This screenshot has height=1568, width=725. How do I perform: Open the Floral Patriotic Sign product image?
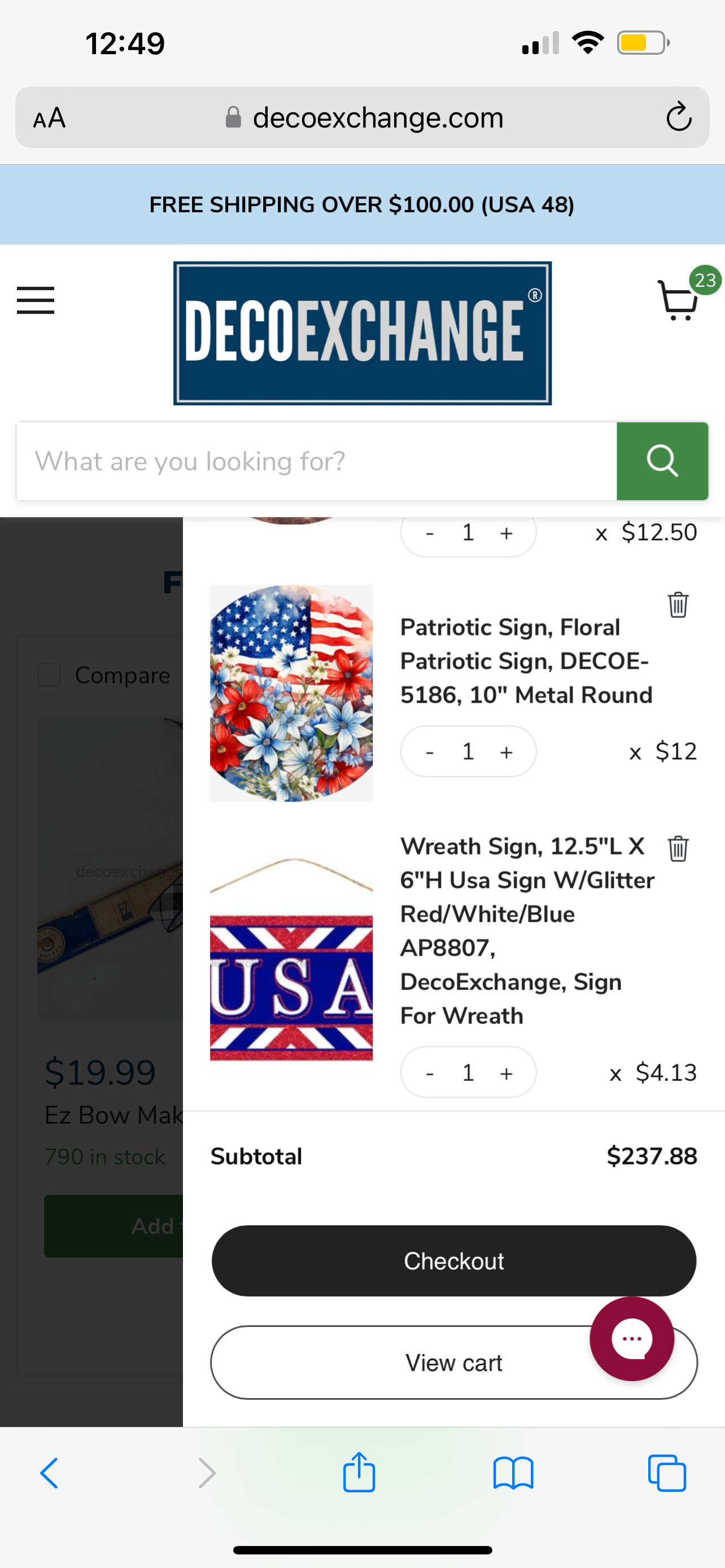[291, 693]
